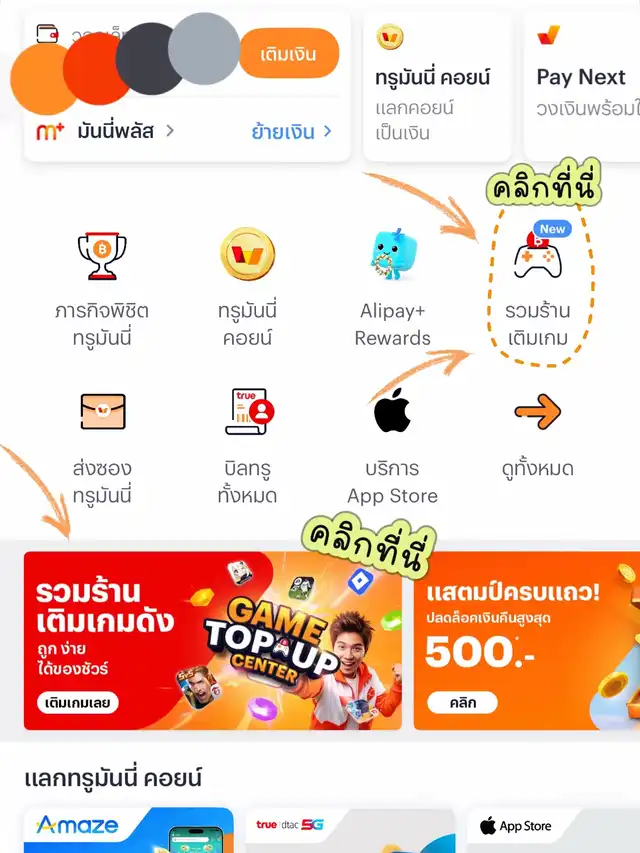Open the App Store exchange card

point(553,830)
